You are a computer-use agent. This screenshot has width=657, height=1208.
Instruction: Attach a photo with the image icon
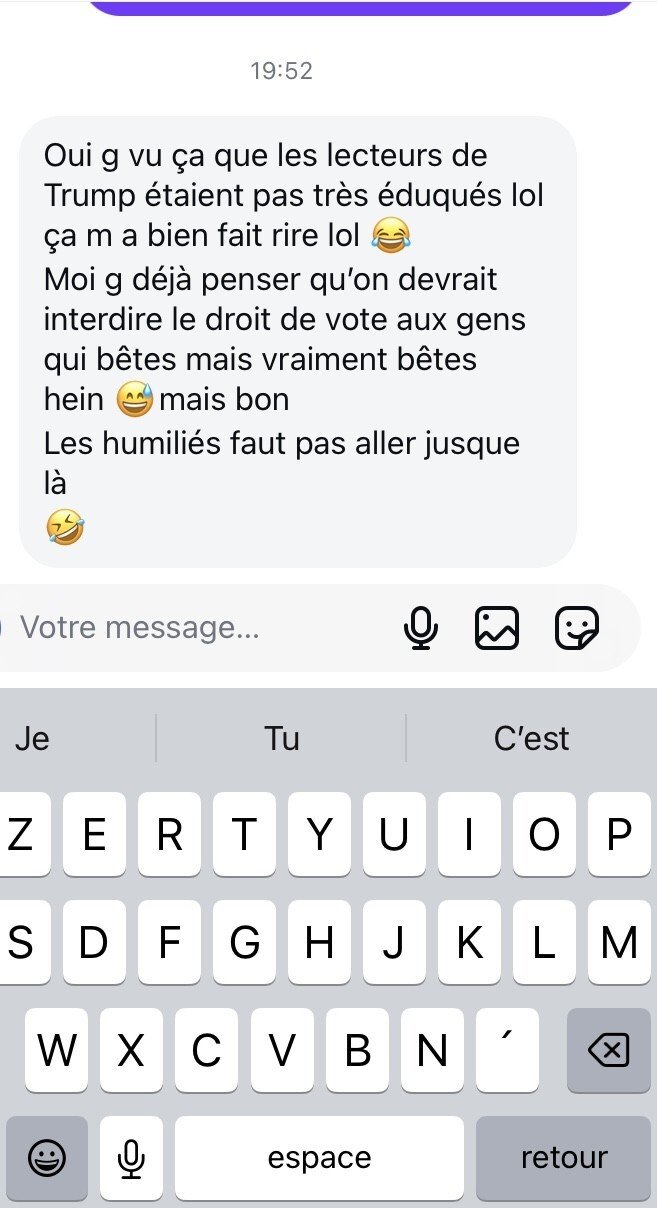point(497,628)
